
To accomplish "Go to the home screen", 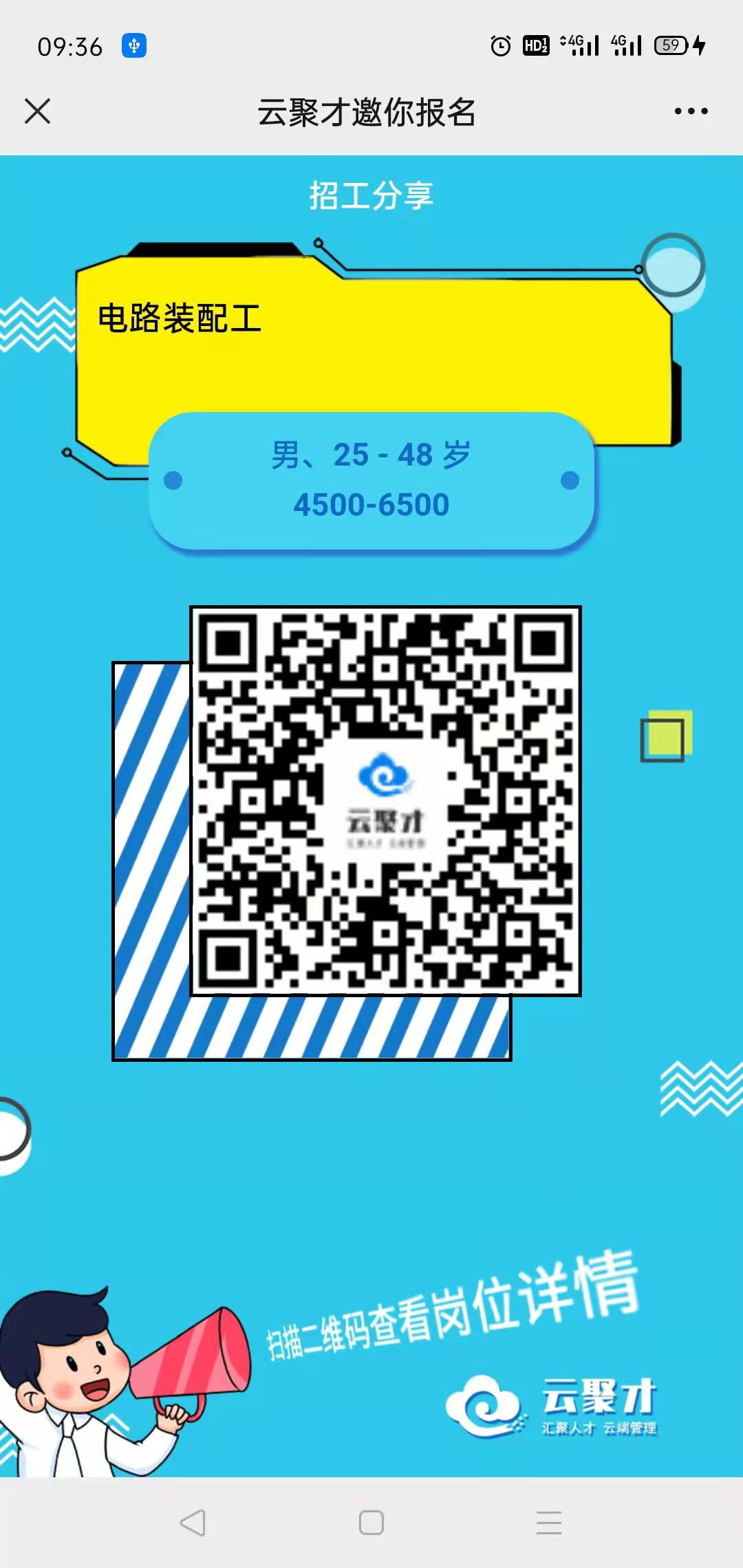I will 371,1522.
